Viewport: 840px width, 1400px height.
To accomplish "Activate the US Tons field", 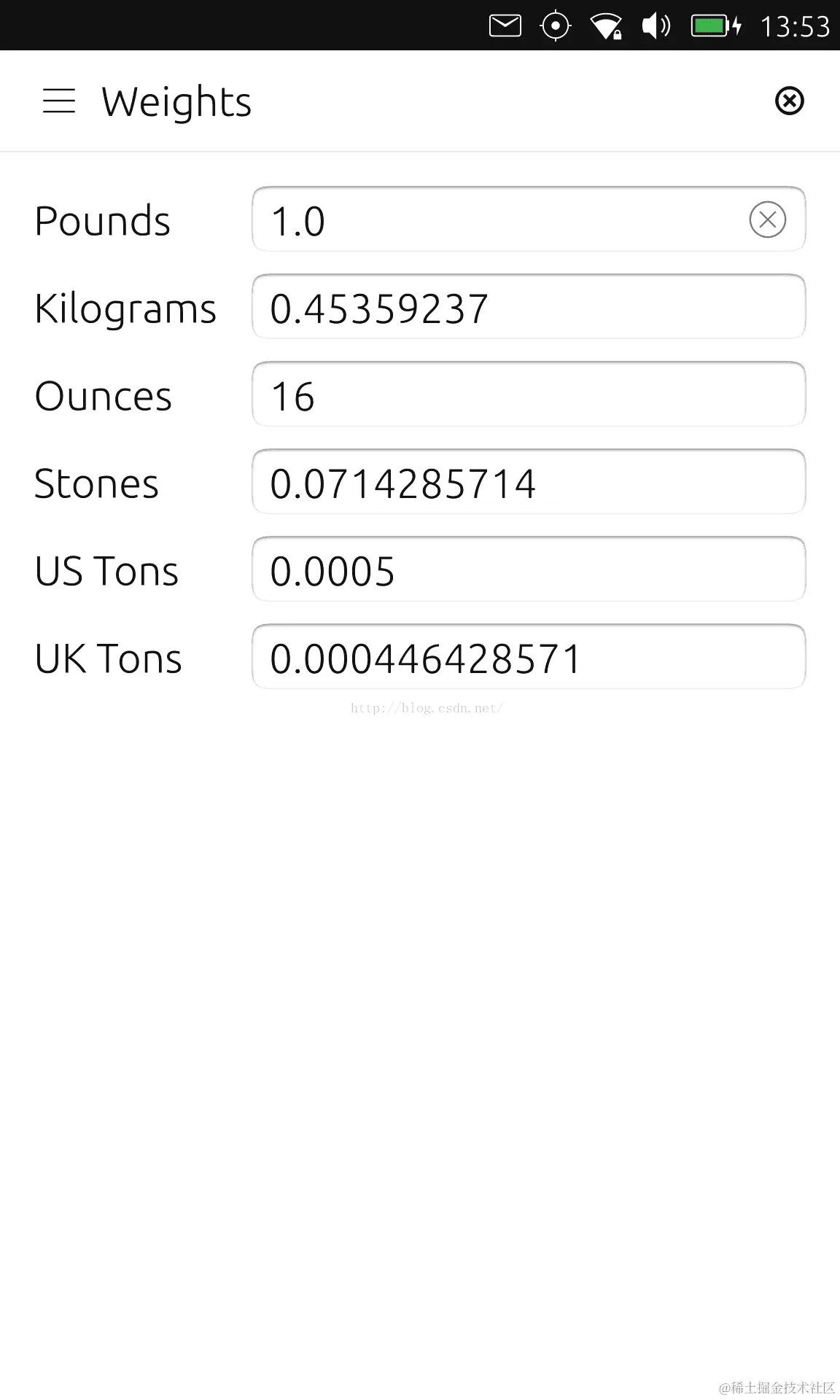I will click(x=528, y=569).
